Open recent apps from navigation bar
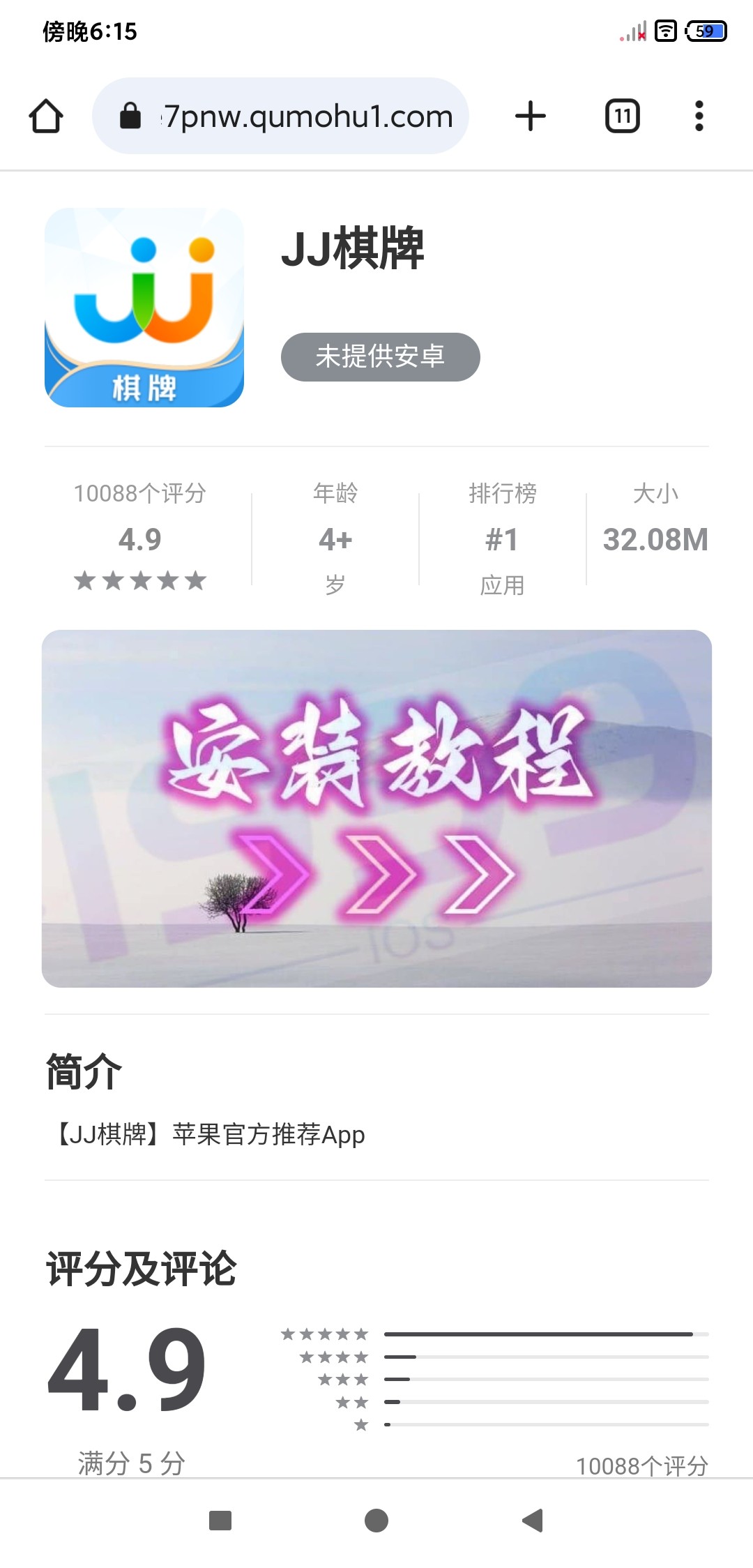This screenshot has height=1568, width=753. tap(220, 1520)
